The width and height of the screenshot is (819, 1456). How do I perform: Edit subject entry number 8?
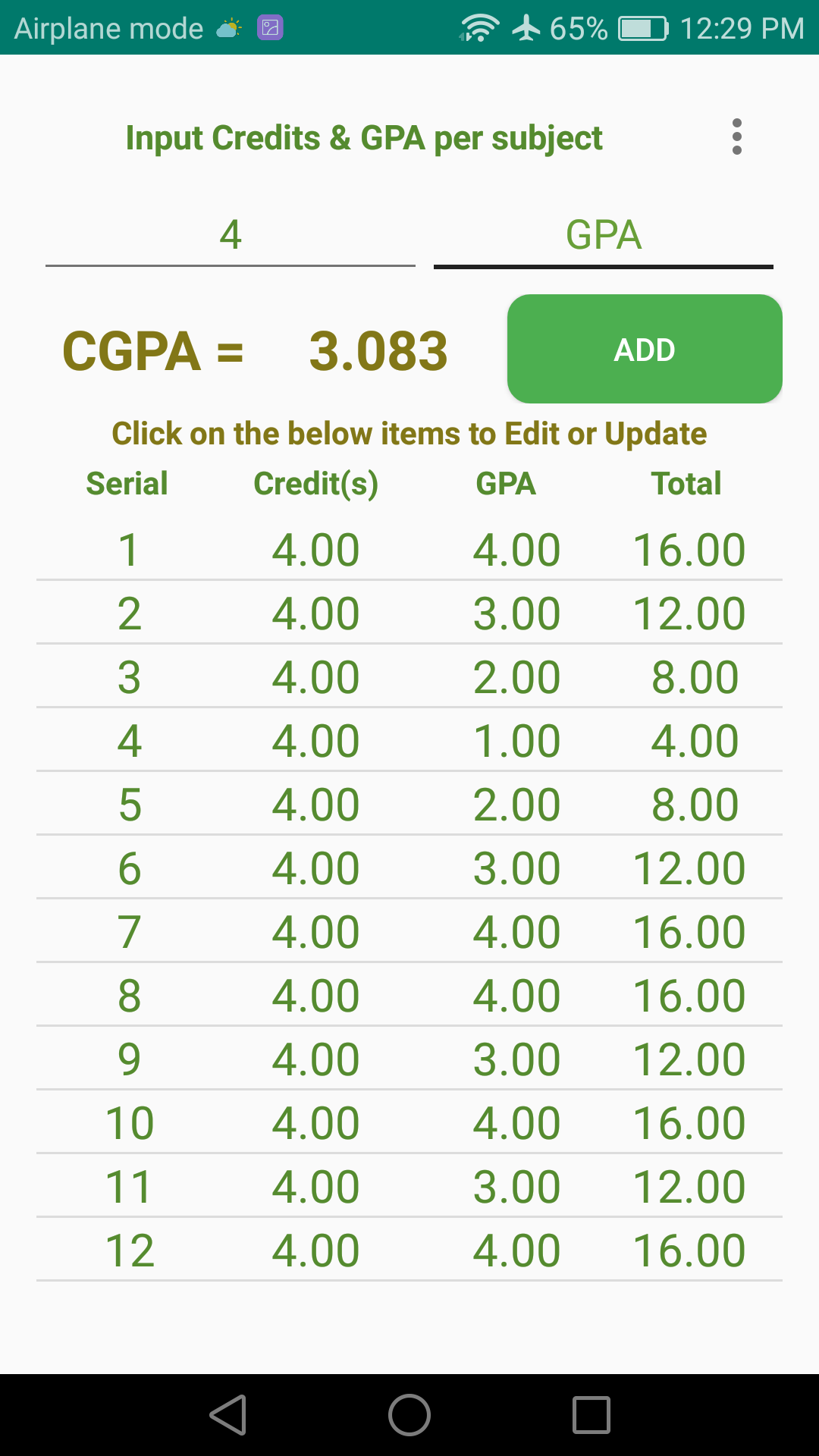[x=409, y=996]
